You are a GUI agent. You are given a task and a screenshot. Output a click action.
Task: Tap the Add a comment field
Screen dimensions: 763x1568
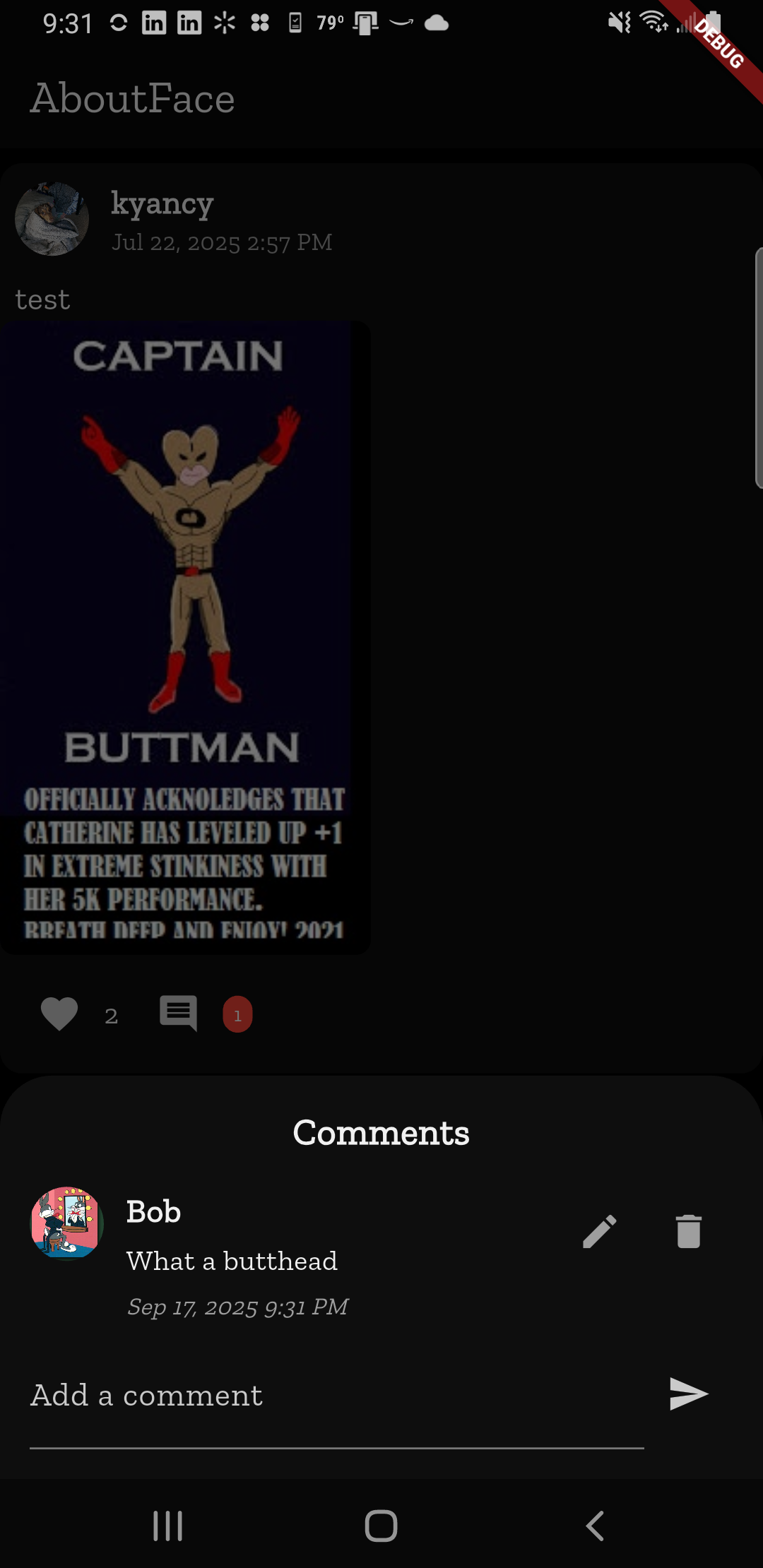336,1396
